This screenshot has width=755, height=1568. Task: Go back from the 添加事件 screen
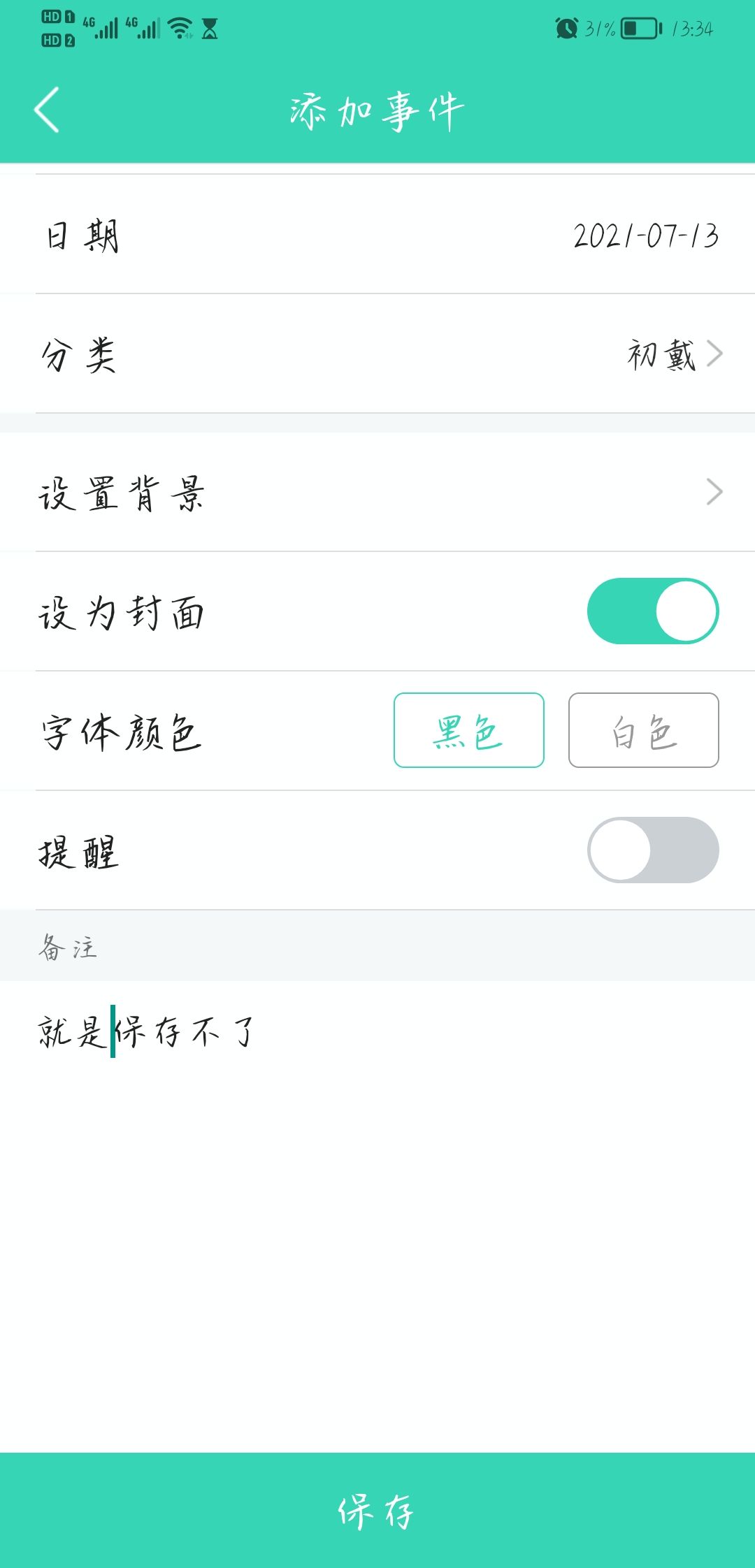pyautogui.click(x=47, y=110)
